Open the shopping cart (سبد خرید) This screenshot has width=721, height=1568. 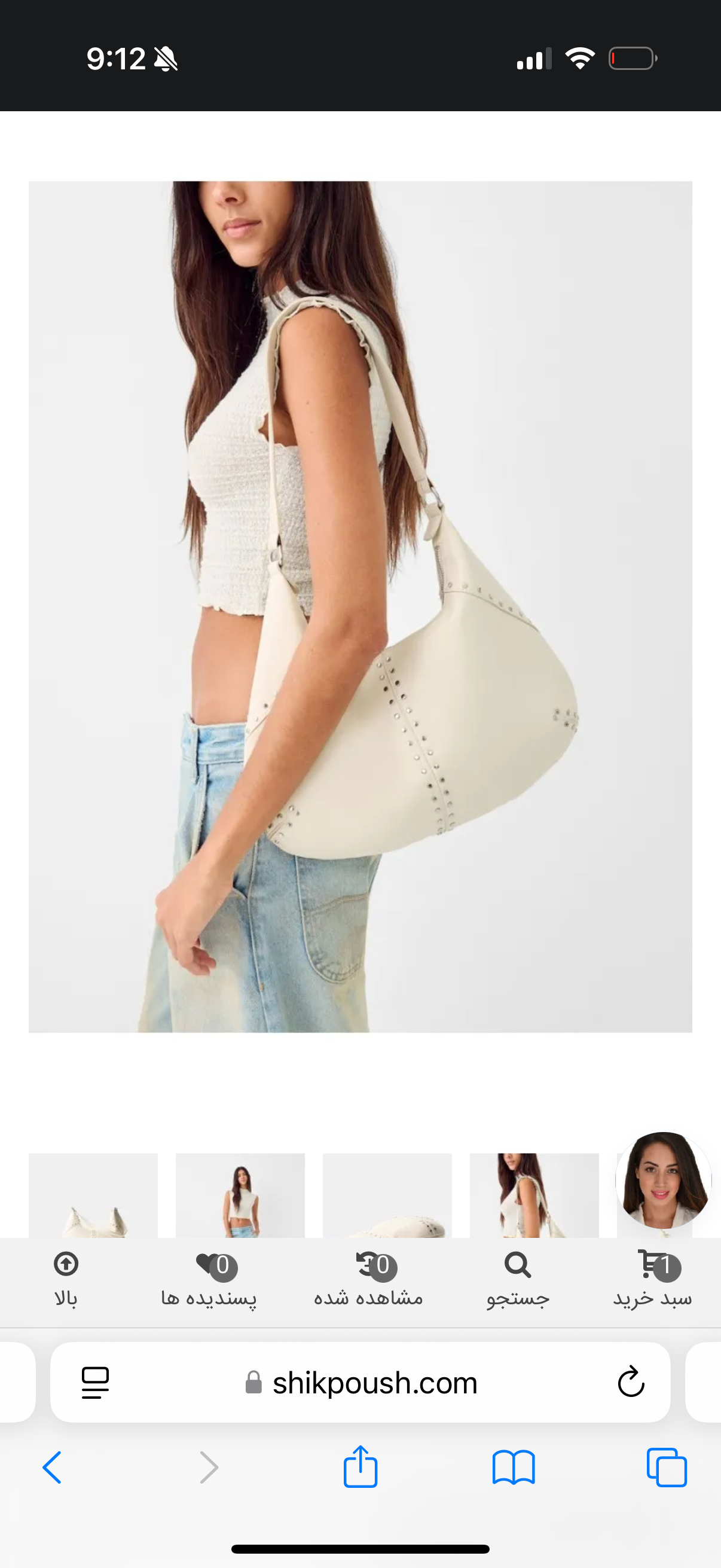pyautogui.click(x=653, y=1280)
